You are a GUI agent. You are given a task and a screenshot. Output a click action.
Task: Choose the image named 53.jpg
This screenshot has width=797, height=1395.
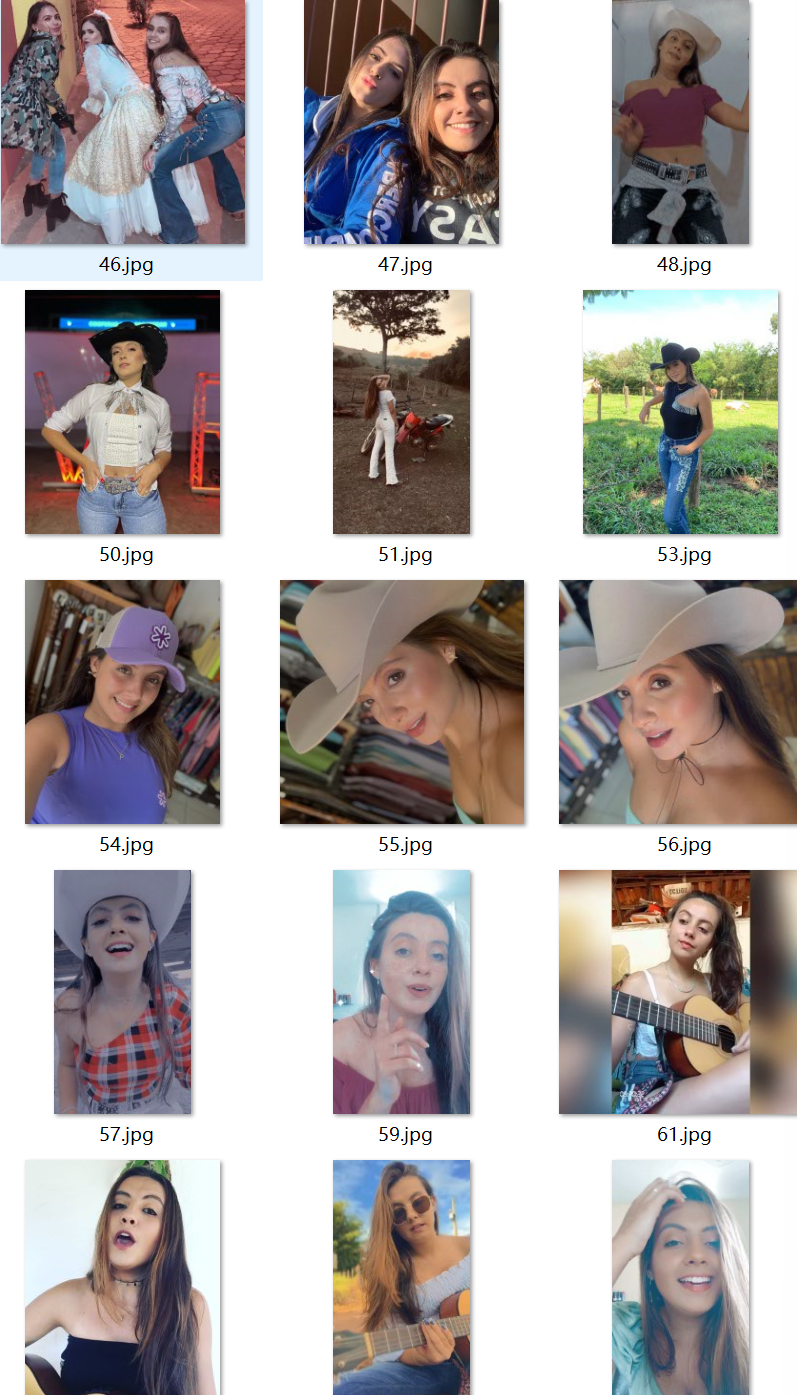[681, 412]
